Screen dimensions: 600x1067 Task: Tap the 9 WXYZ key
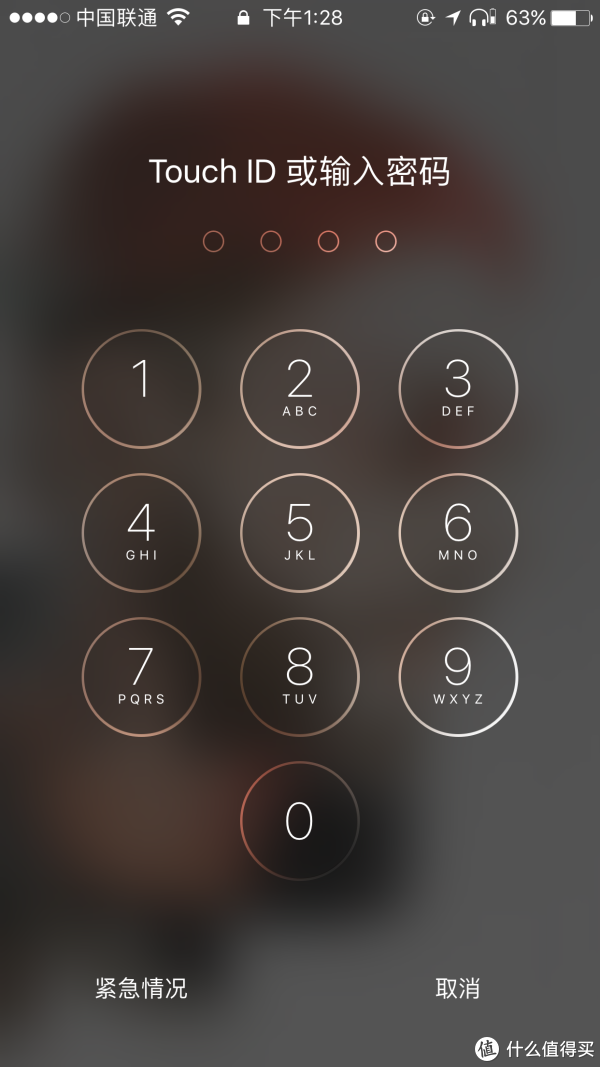pyautogui.click(x=458, y=677)
